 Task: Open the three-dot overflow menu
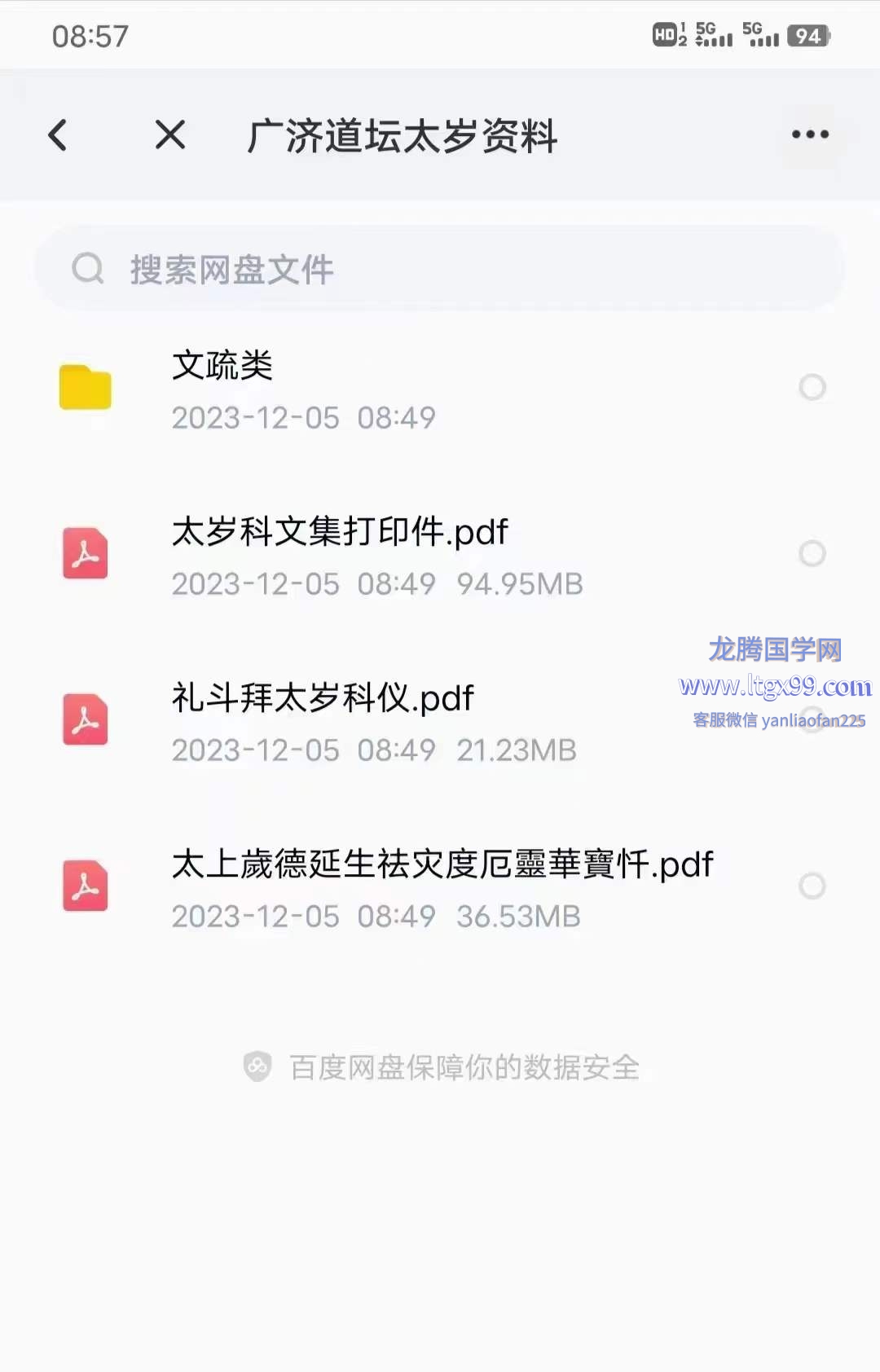810,135
